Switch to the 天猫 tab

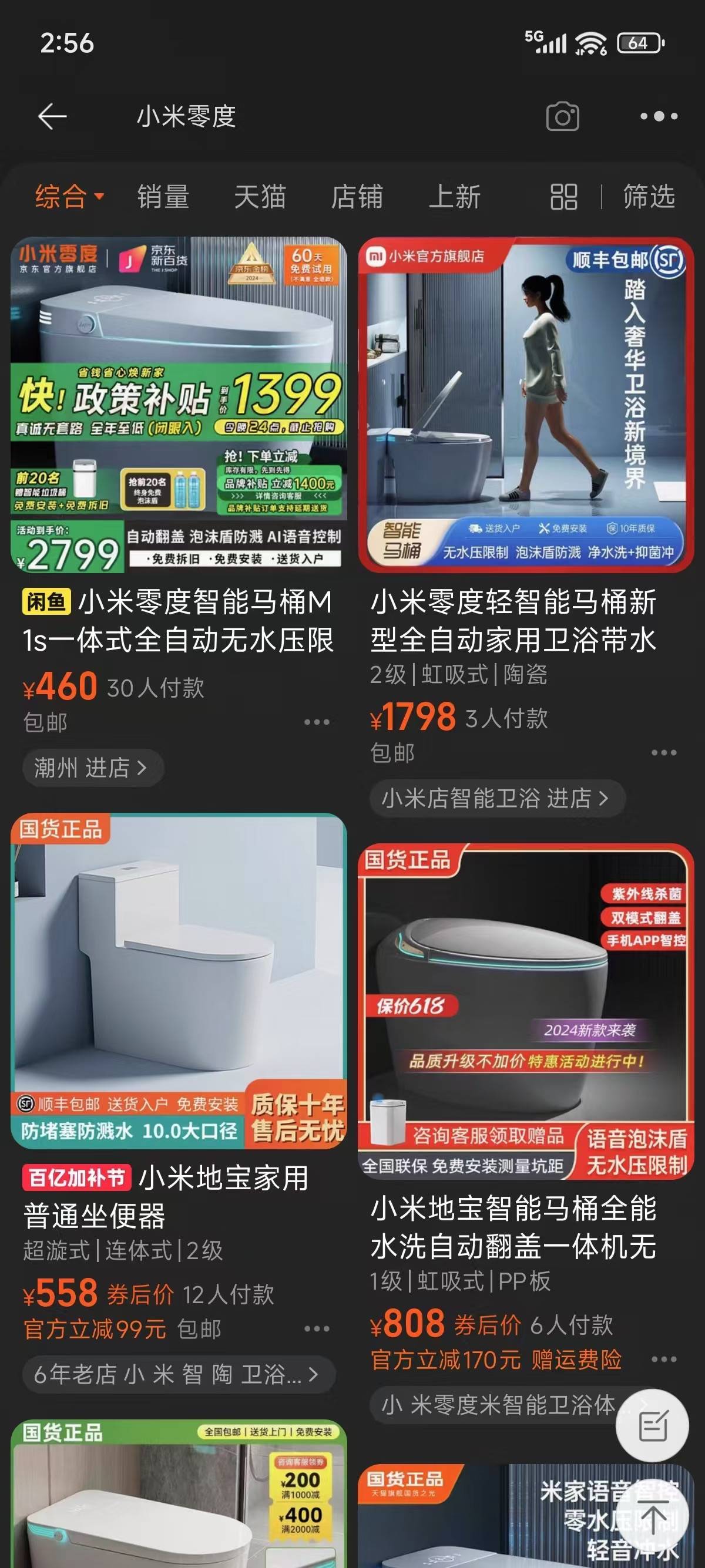click(x=261, y=197)
